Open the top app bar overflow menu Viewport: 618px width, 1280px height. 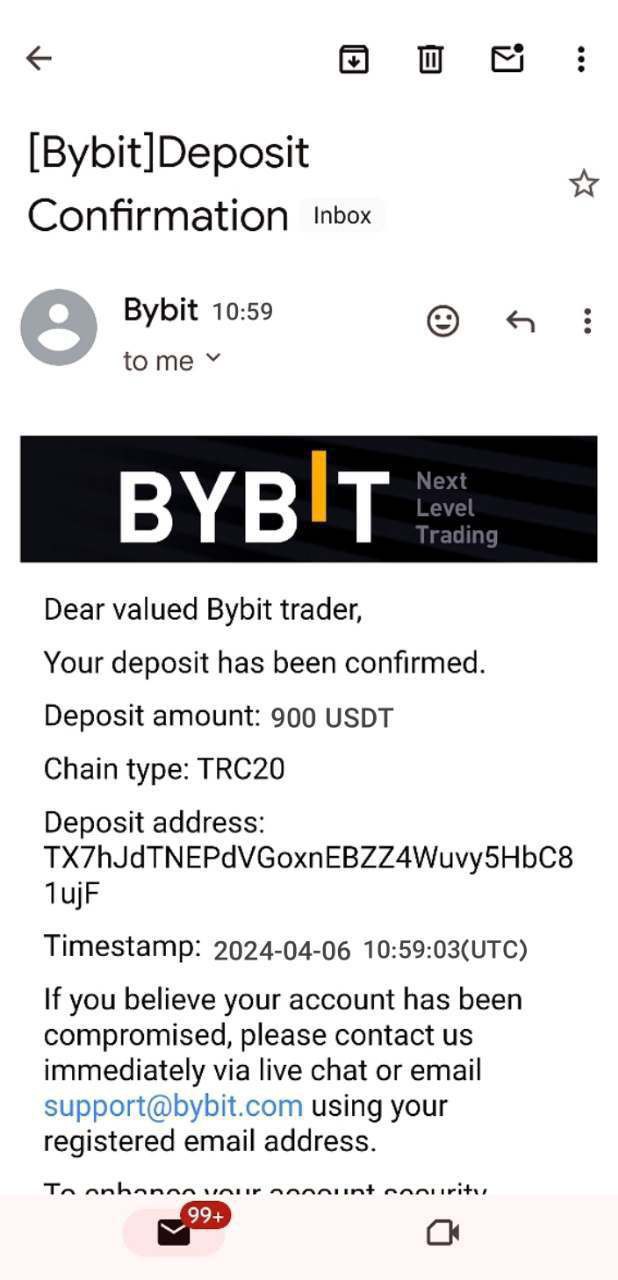tap(581, 60)
